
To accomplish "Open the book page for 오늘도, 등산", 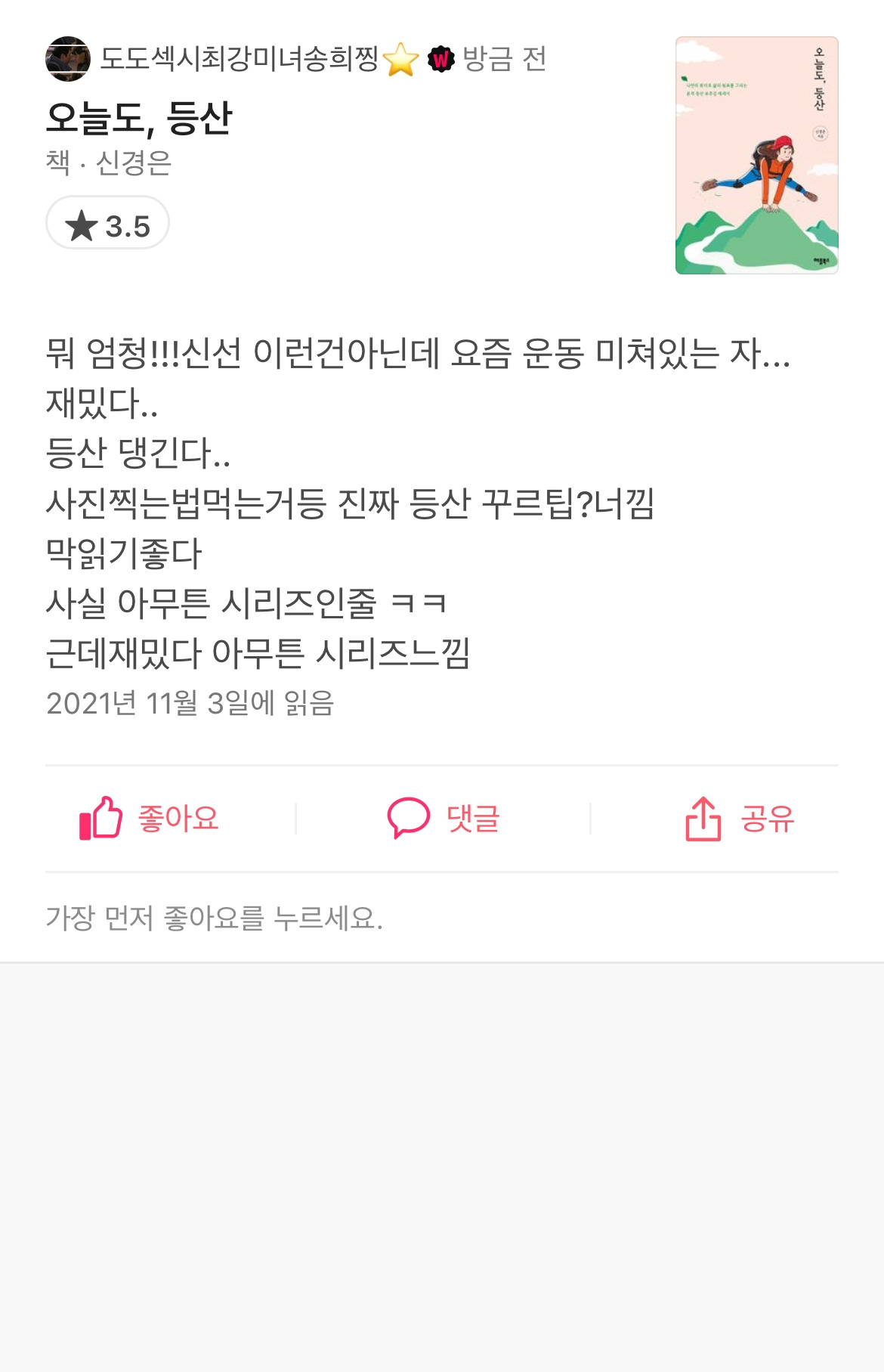I will 139,118.
